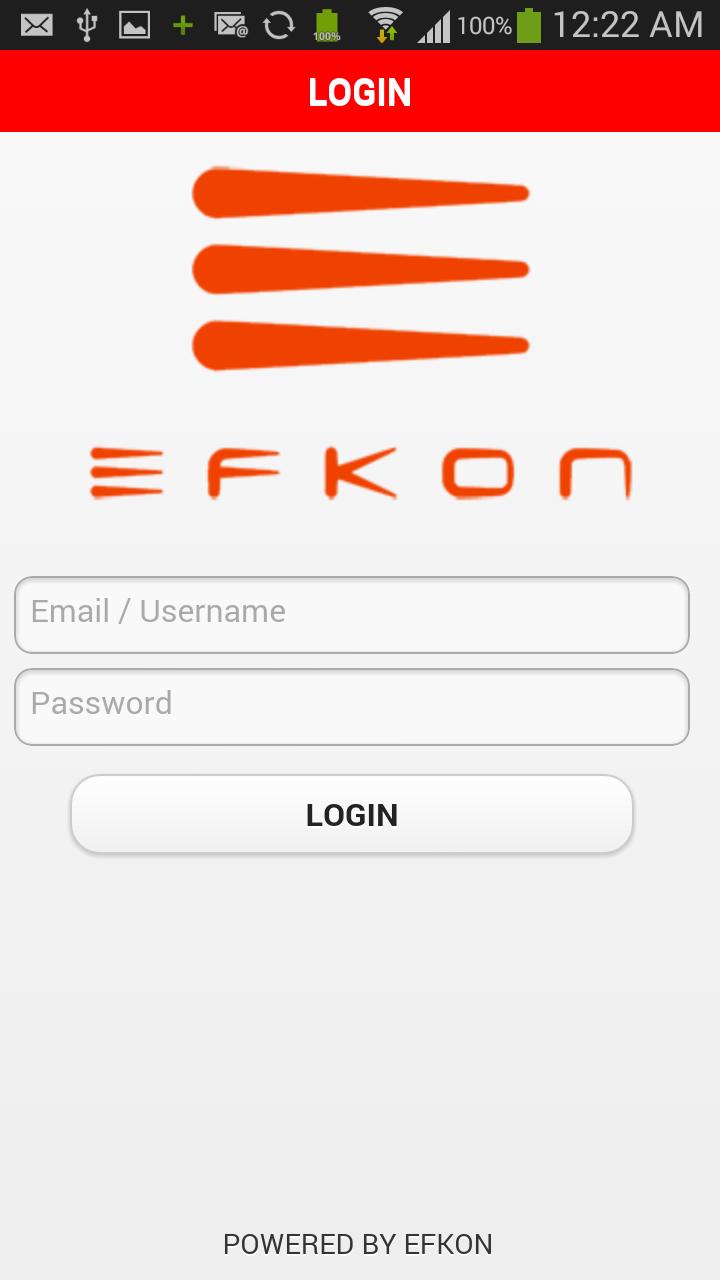
Task: Tap the battery icon beside the percentage
Action: coord(530,23)
